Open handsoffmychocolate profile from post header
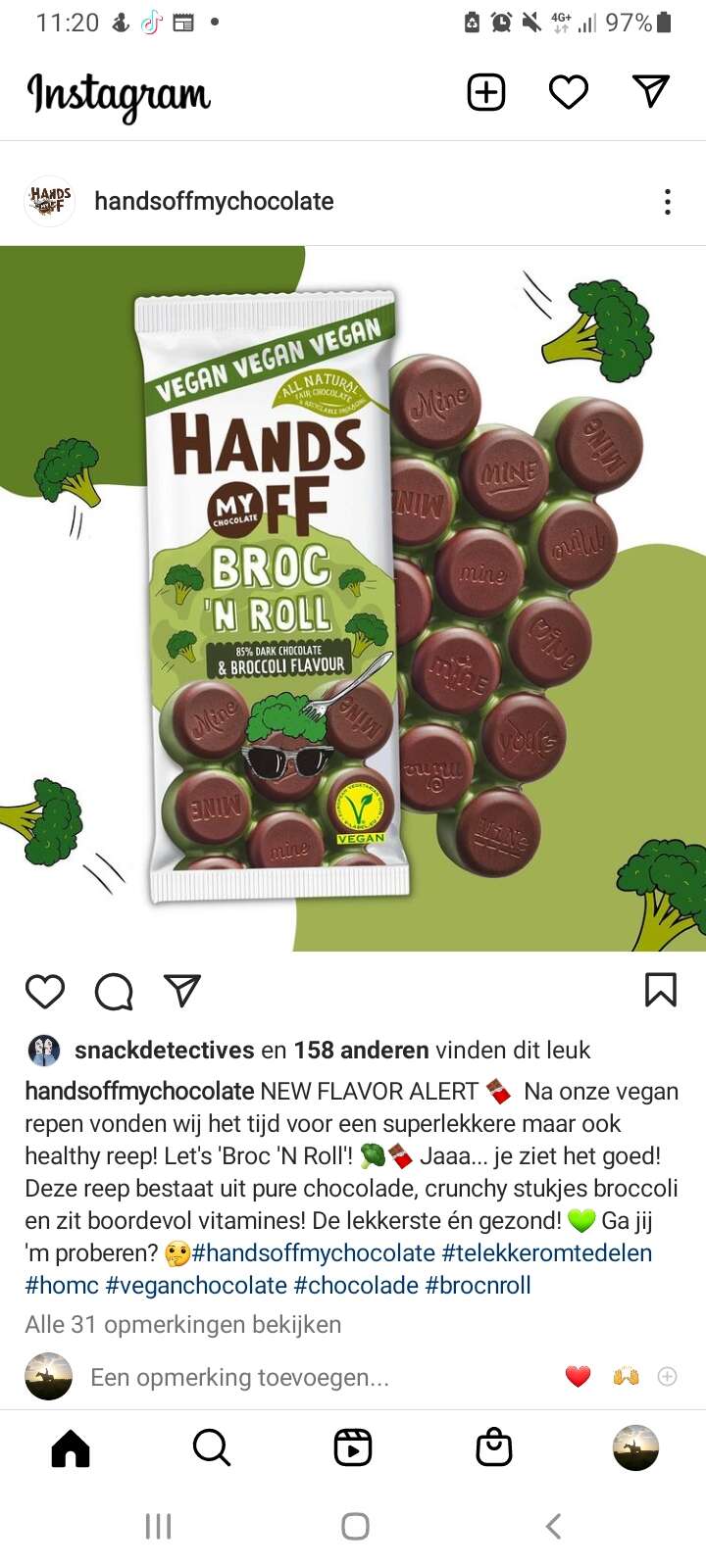This screenshot has height=1568, width=706. pos(214,201)
